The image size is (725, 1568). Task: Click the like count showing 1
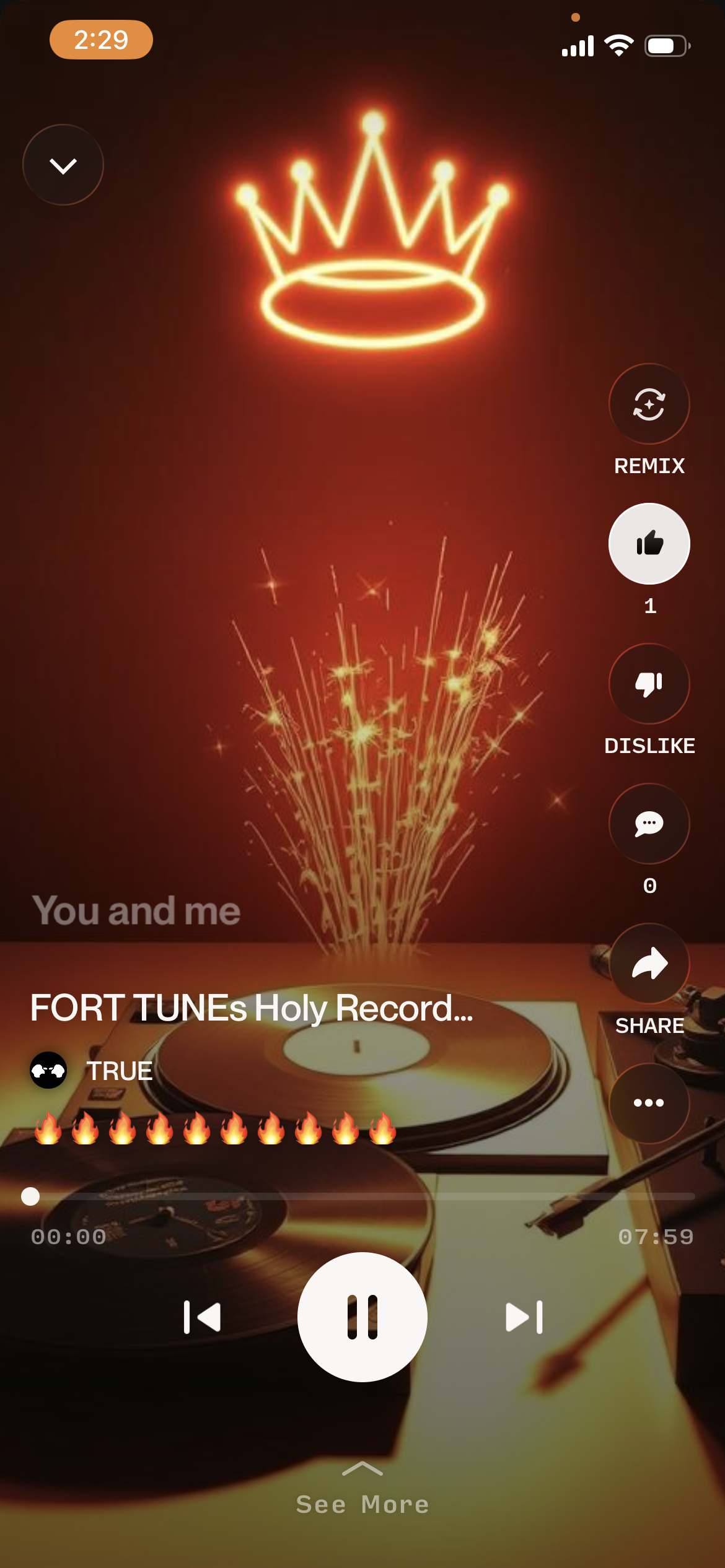pos(649,608)
